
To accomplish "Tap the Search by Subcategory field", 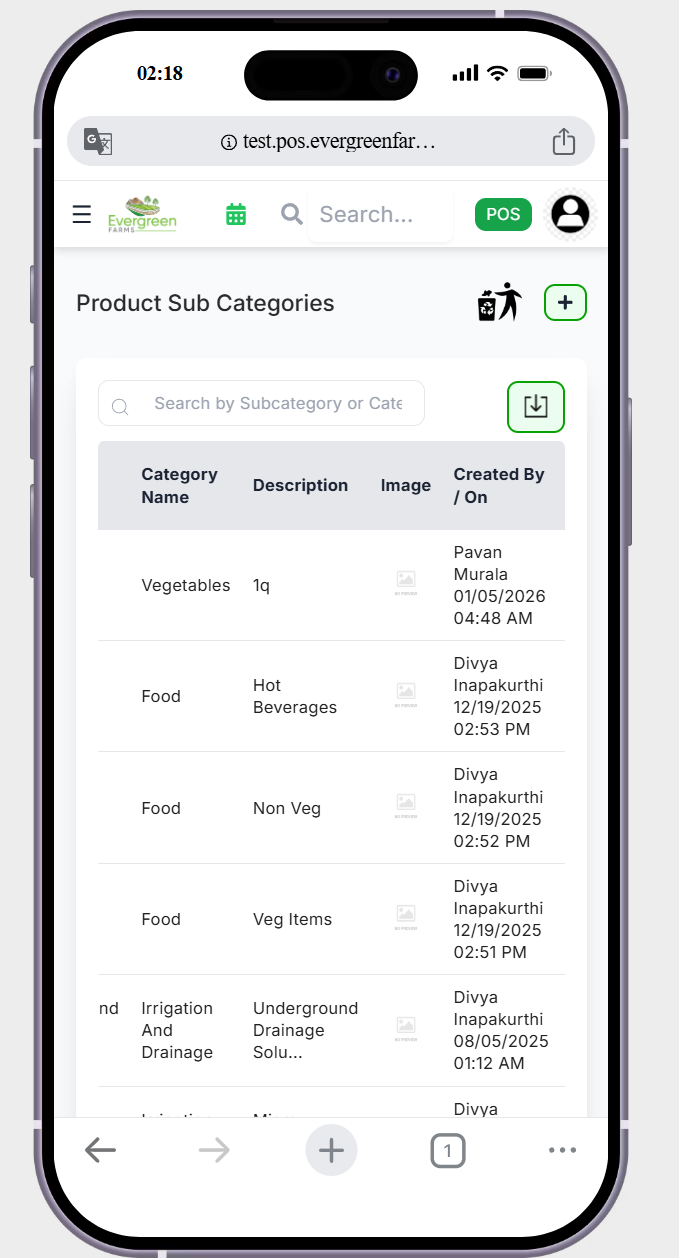I will click(x=277, y=404).
